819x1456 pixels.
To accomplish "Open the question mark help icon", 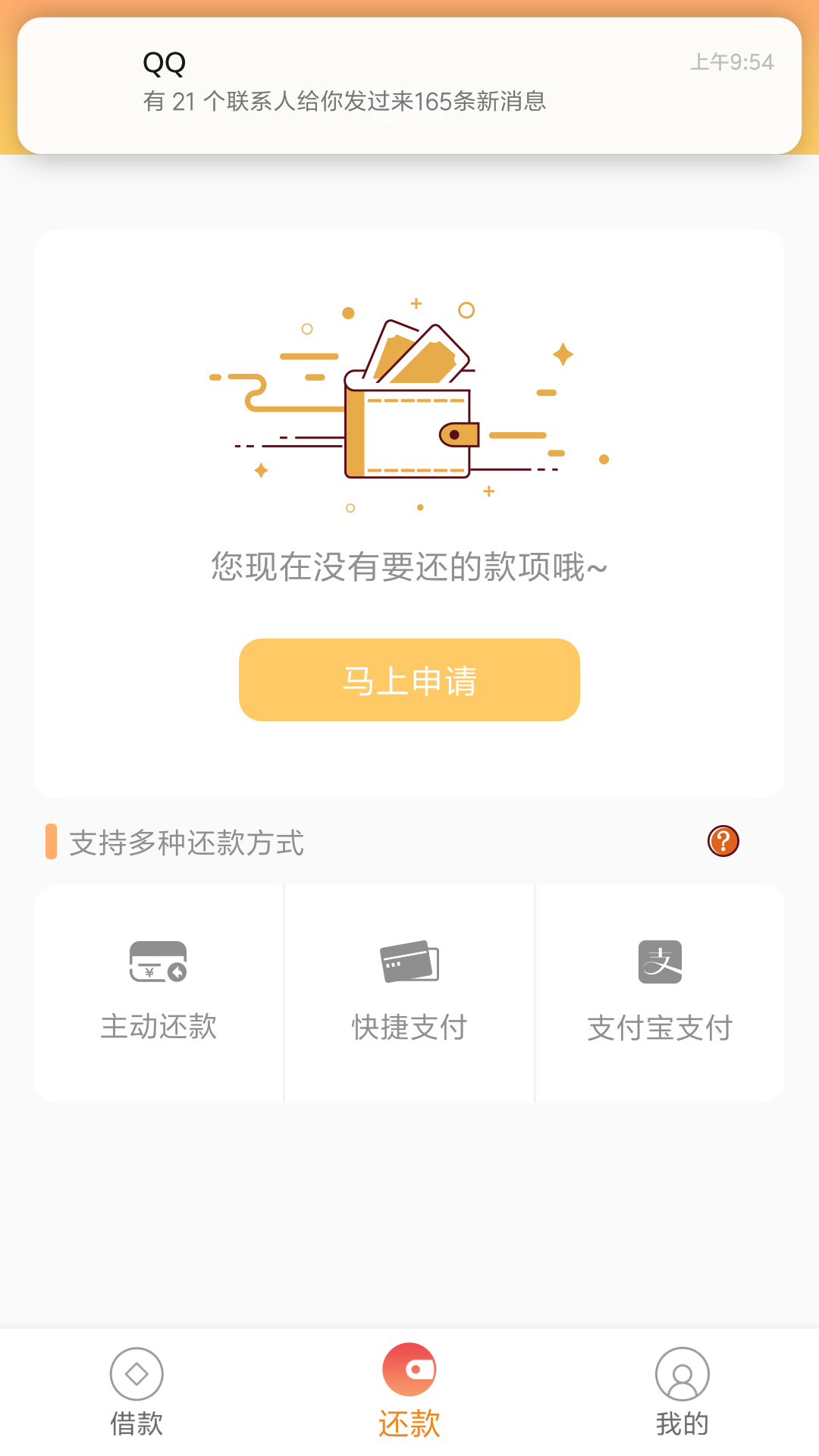I will 723,840.
